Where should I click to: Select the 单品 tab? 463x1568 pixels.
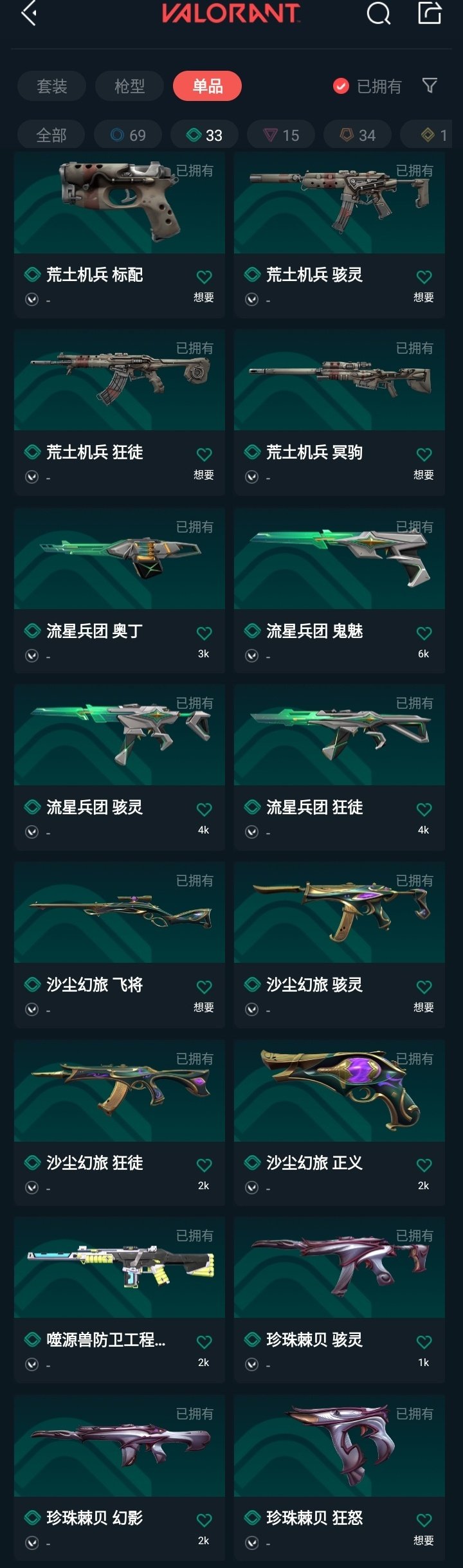207,86
